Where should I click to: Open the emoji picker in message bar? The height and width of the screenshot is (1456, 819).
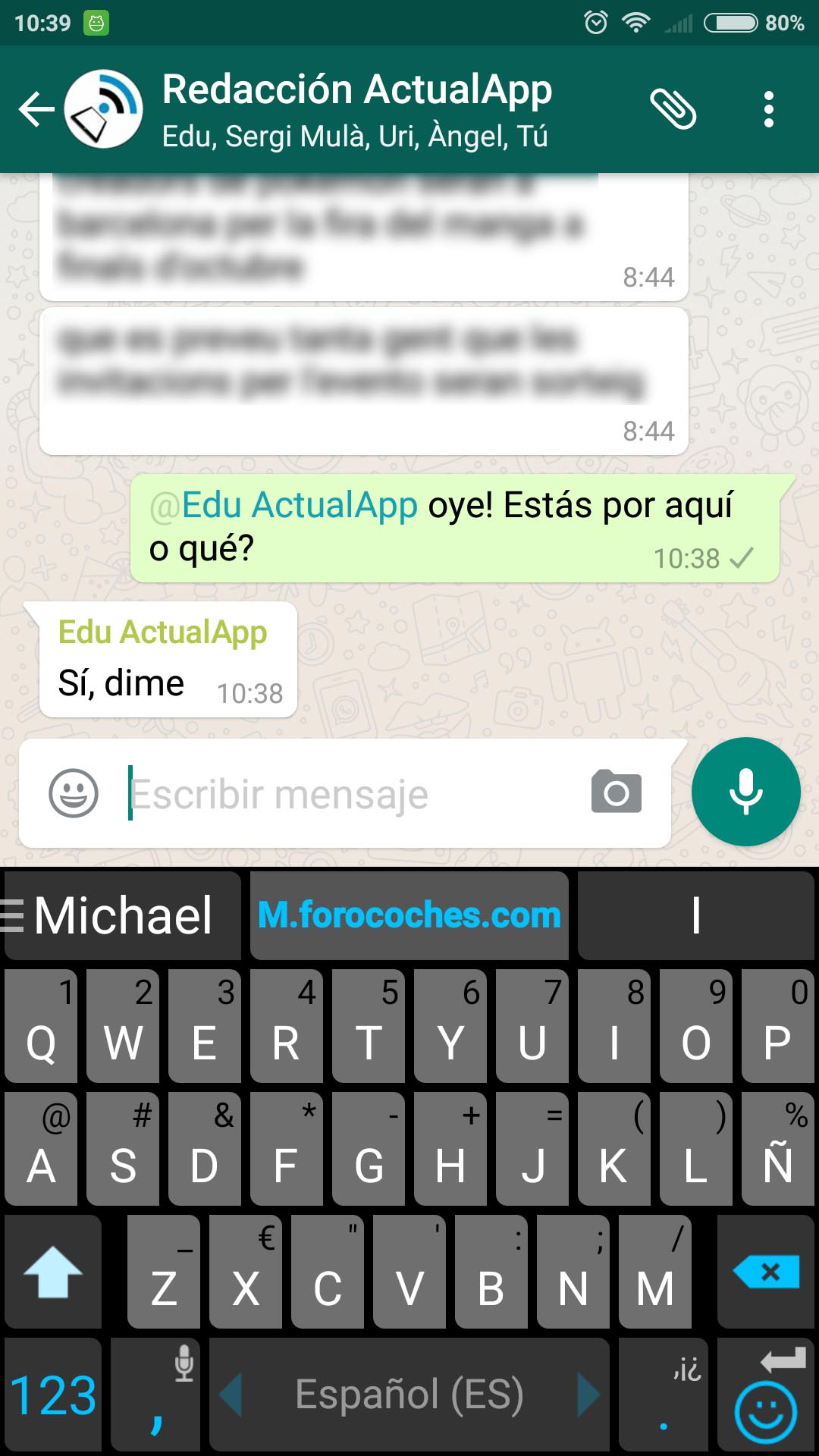pos(74,793)
